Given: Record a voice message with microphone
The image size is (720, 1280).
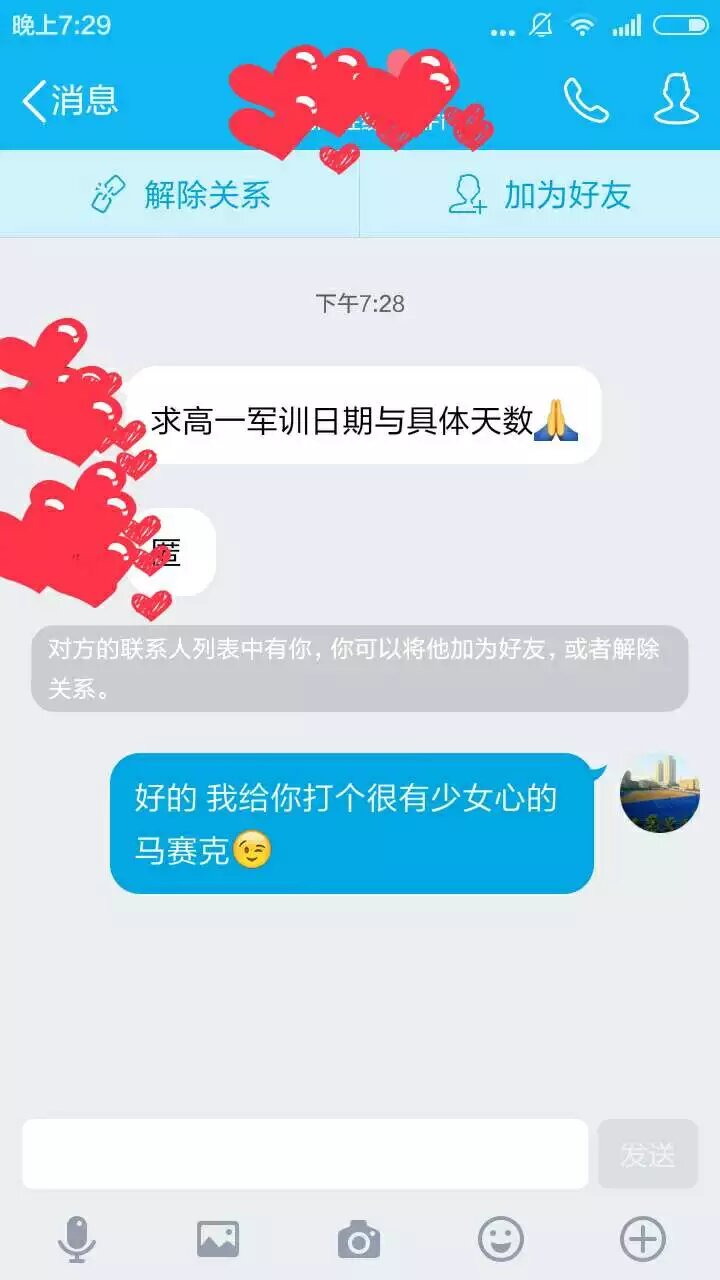Looking at the screenshot, I should click(76, 1240).
